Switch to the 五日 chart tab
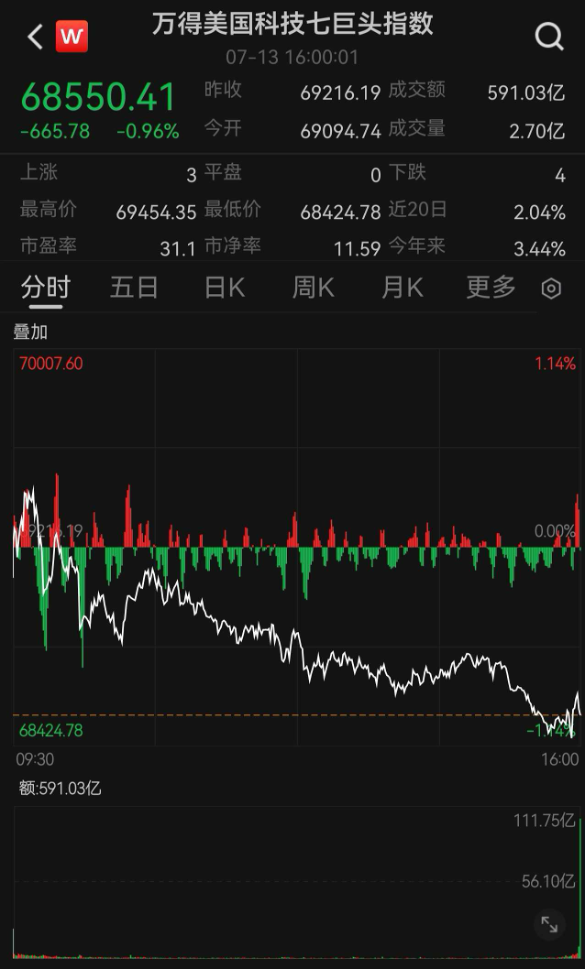 [134, 288]
